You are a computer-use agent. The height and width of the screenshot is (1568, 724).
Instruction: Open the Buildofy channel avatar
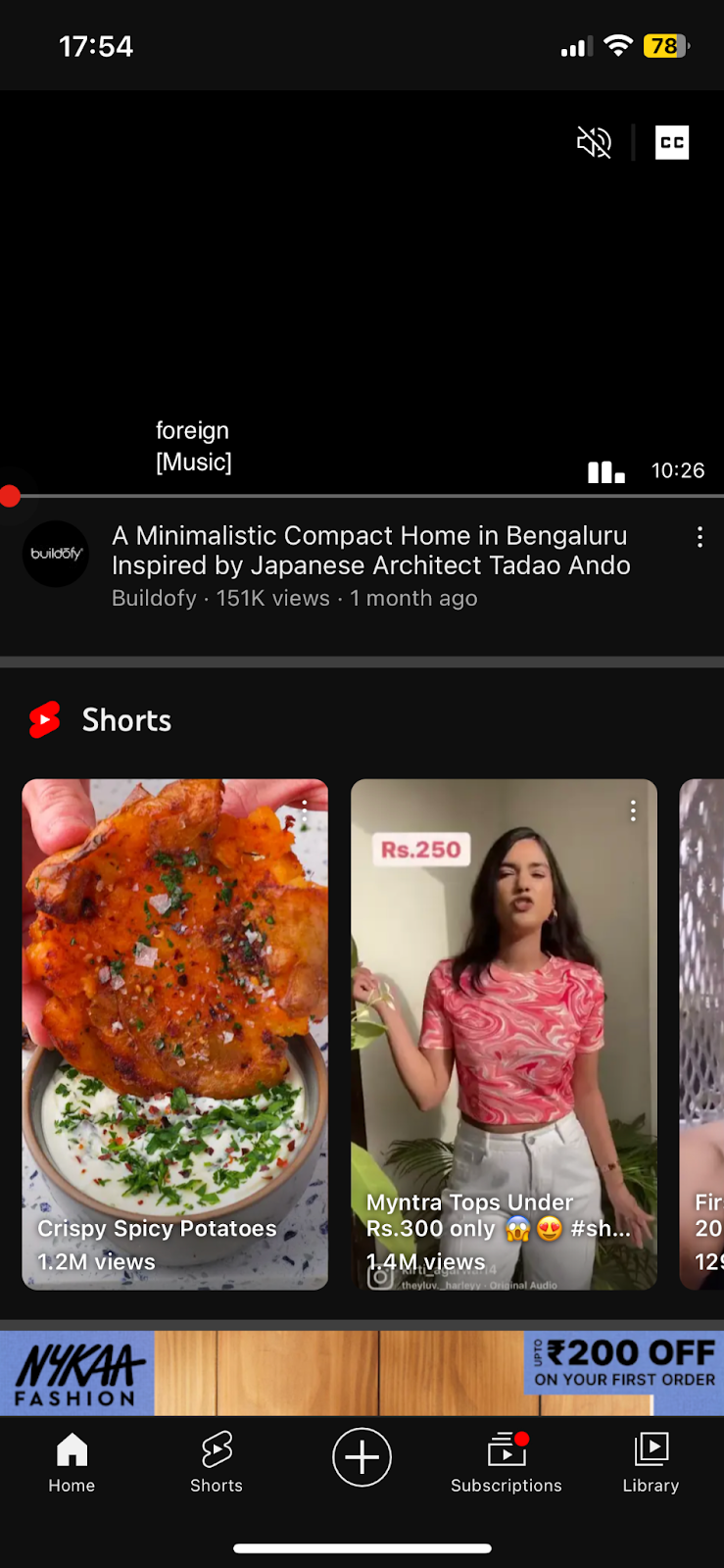(56, 554)
